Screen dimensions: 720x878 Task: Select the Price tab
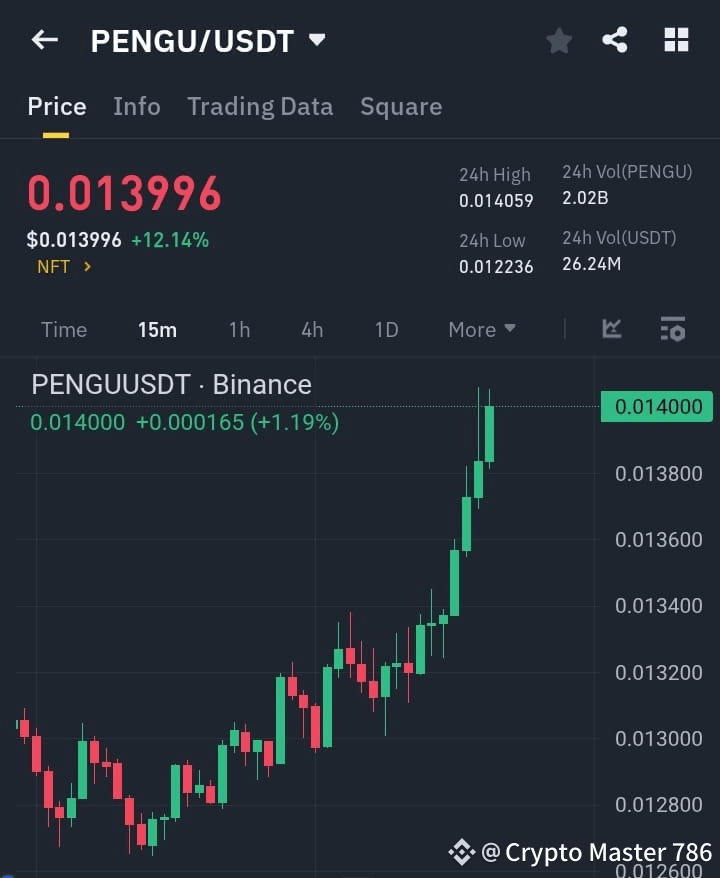tap(56, 106)
